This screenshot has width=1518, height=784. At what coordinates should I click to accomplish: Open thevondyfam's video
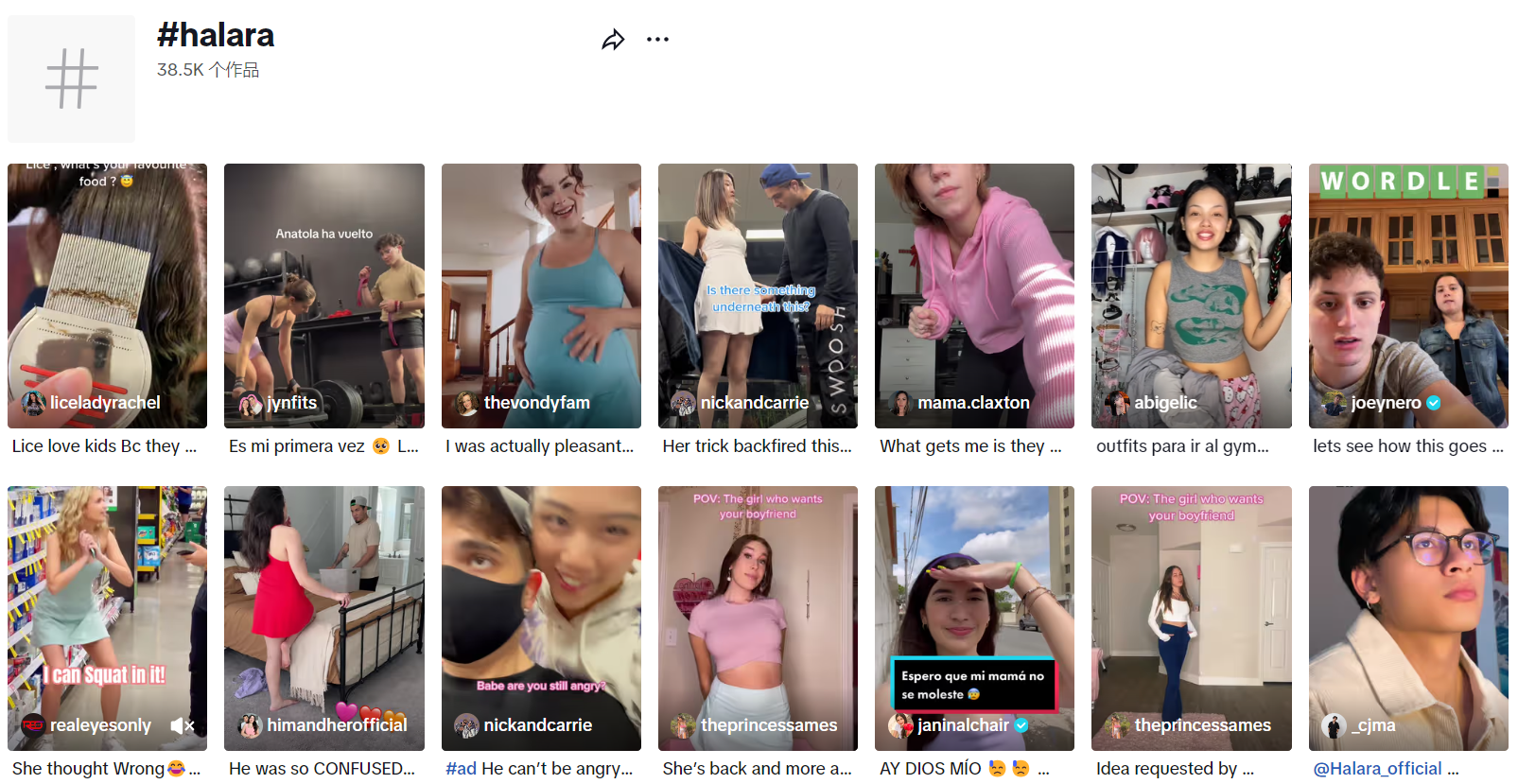[x=541, y=295]
